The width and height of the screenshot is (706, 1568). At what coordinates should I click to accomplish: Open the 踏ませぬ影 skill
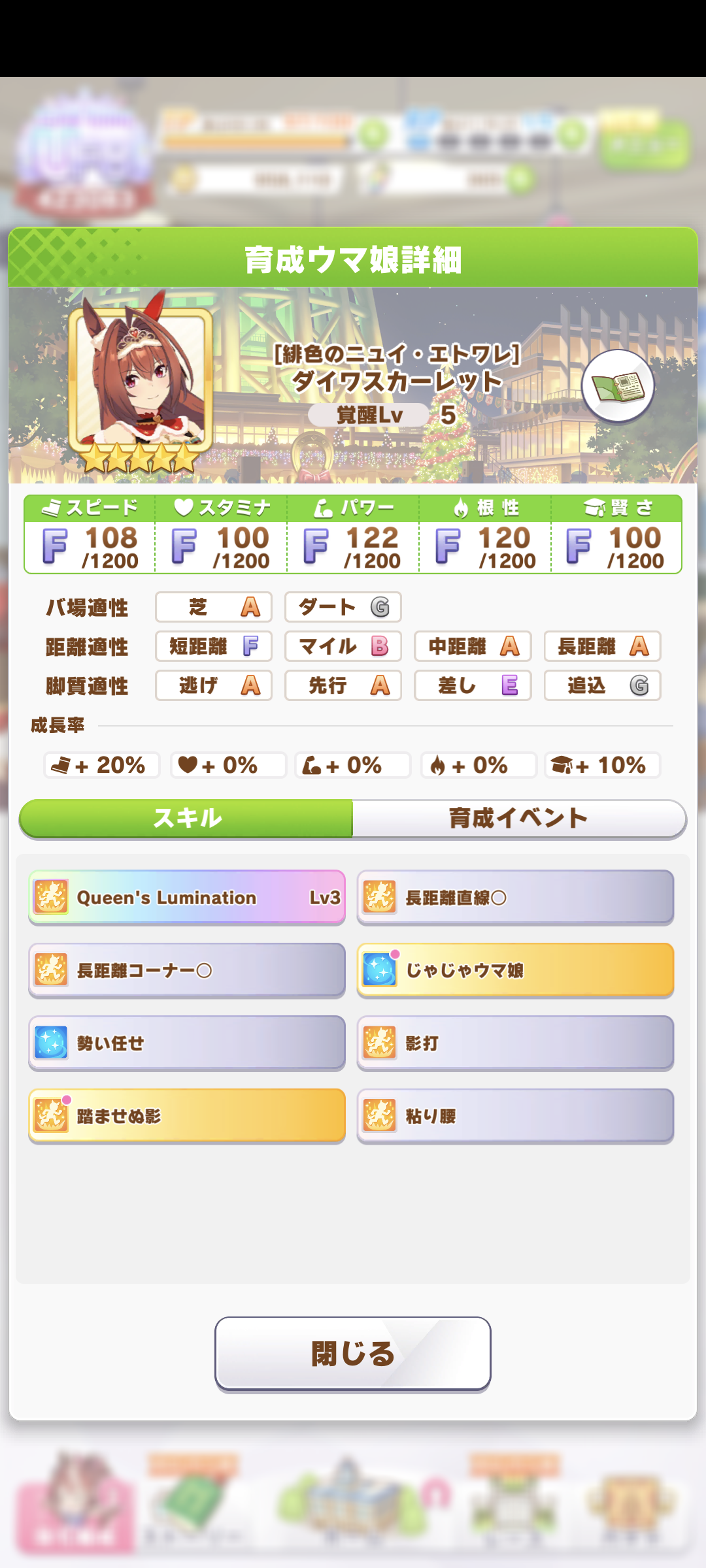[x=187, y=1116]
